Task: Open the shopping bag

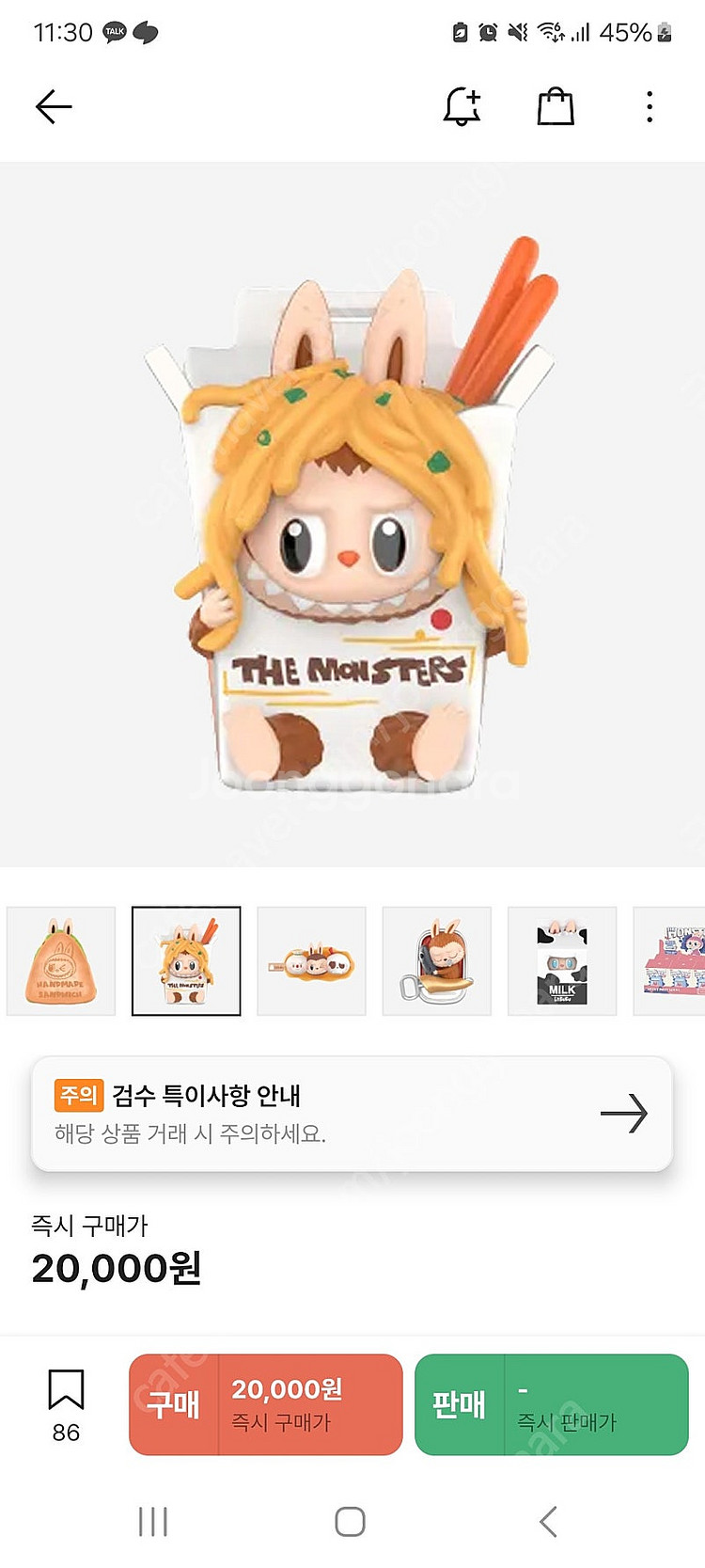Action: [556, 107]
